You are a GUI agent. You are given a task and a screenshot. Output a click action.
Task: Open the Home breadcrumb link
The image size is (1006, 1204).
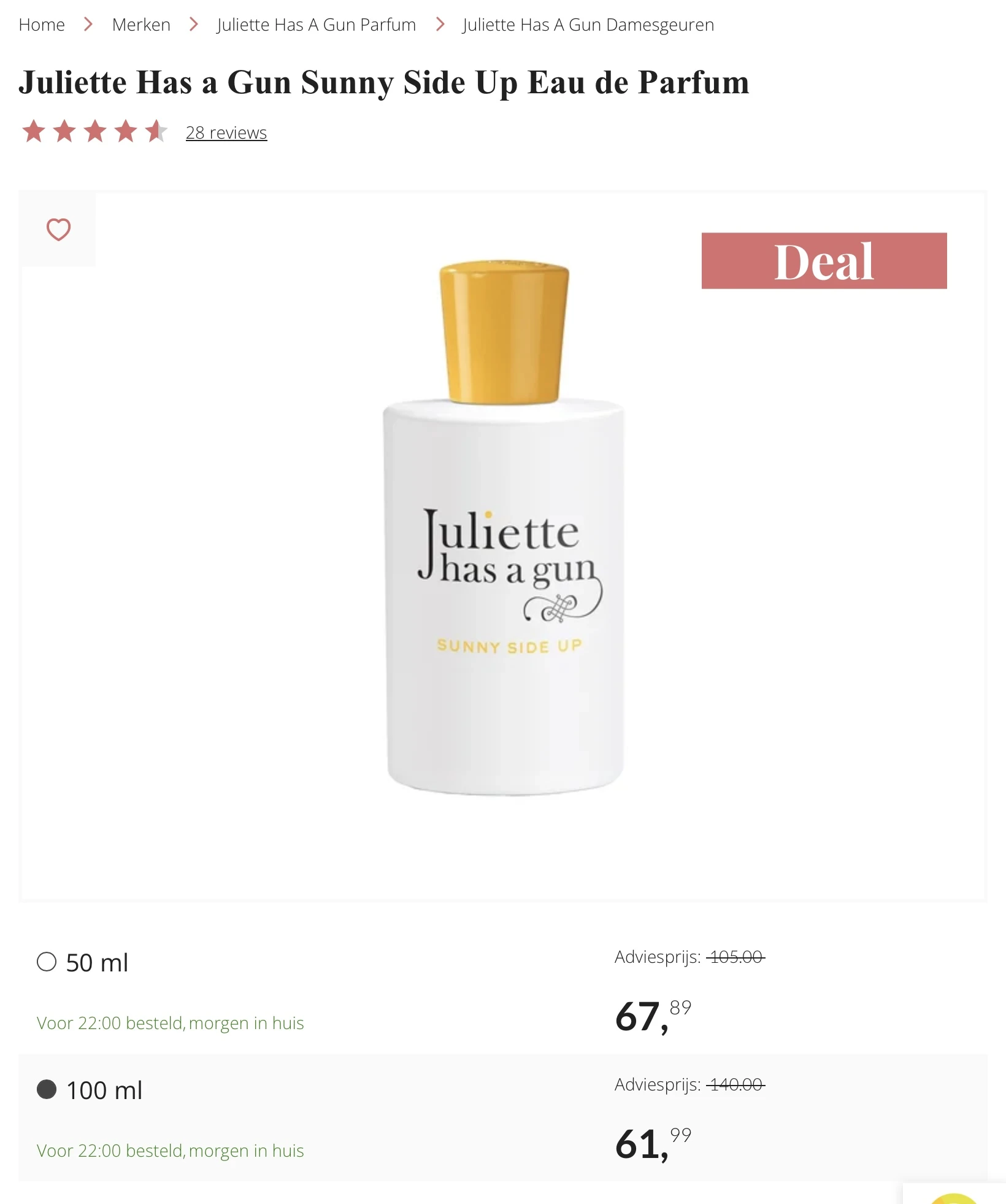pos(42,25)
